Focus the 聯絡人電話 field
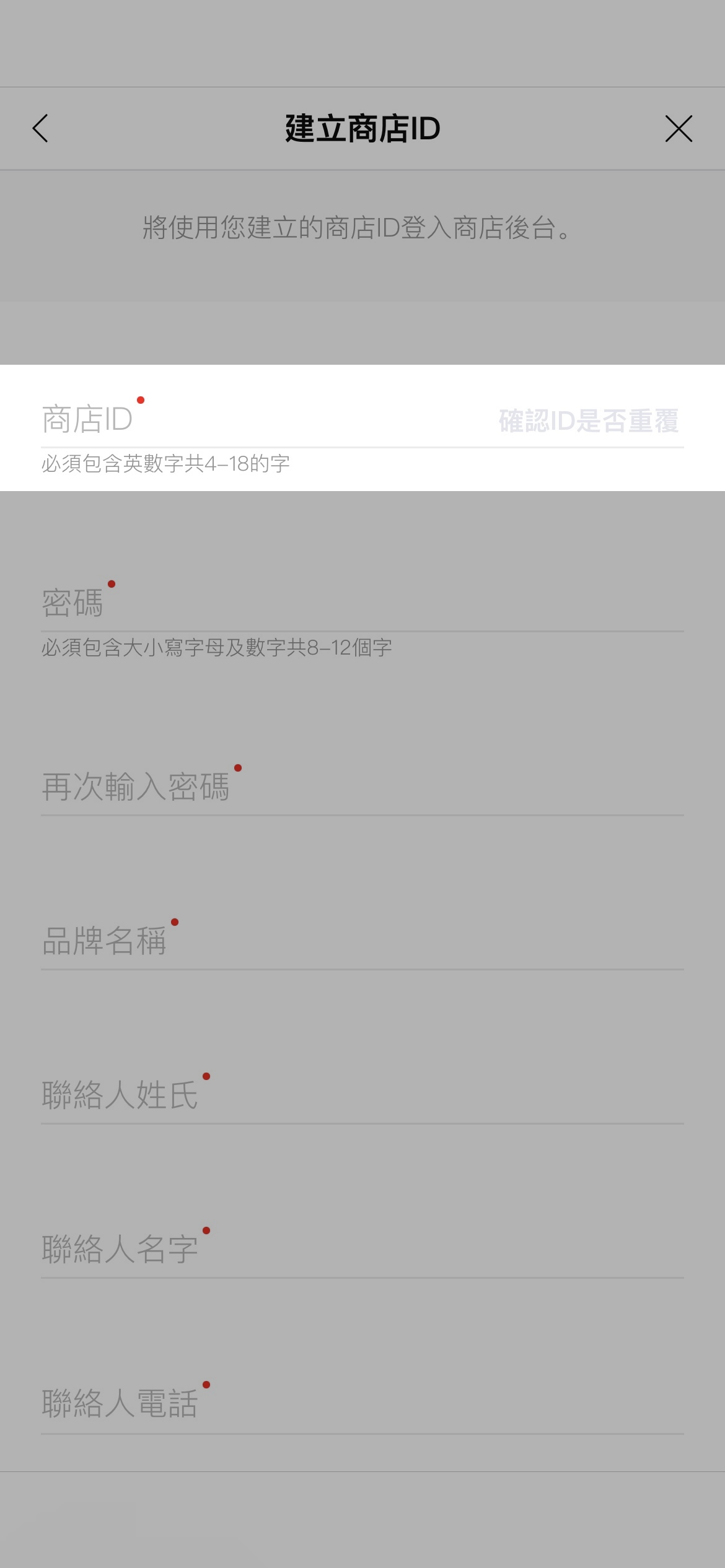 tap(362, 1404)
